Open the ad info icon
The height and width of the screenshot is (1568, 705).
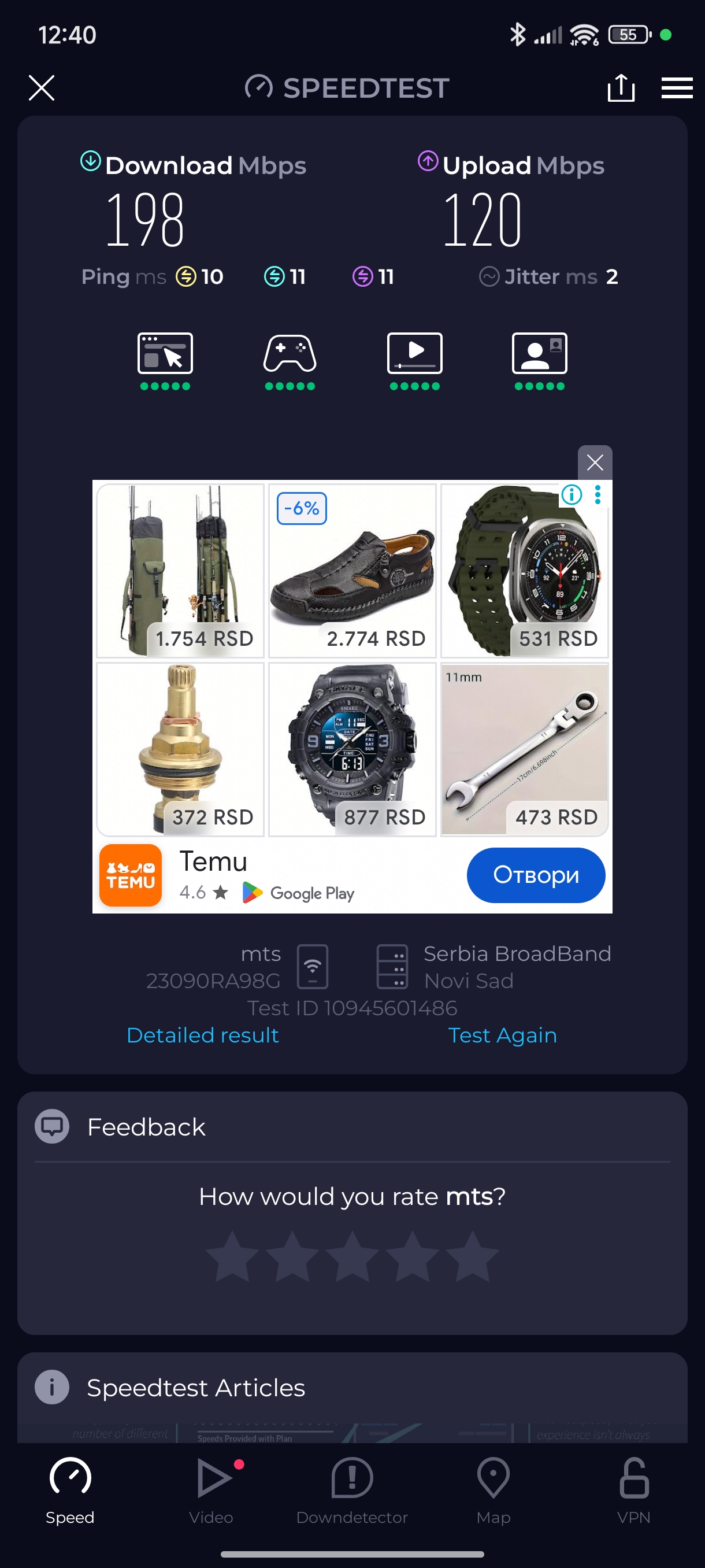[572, 494]
